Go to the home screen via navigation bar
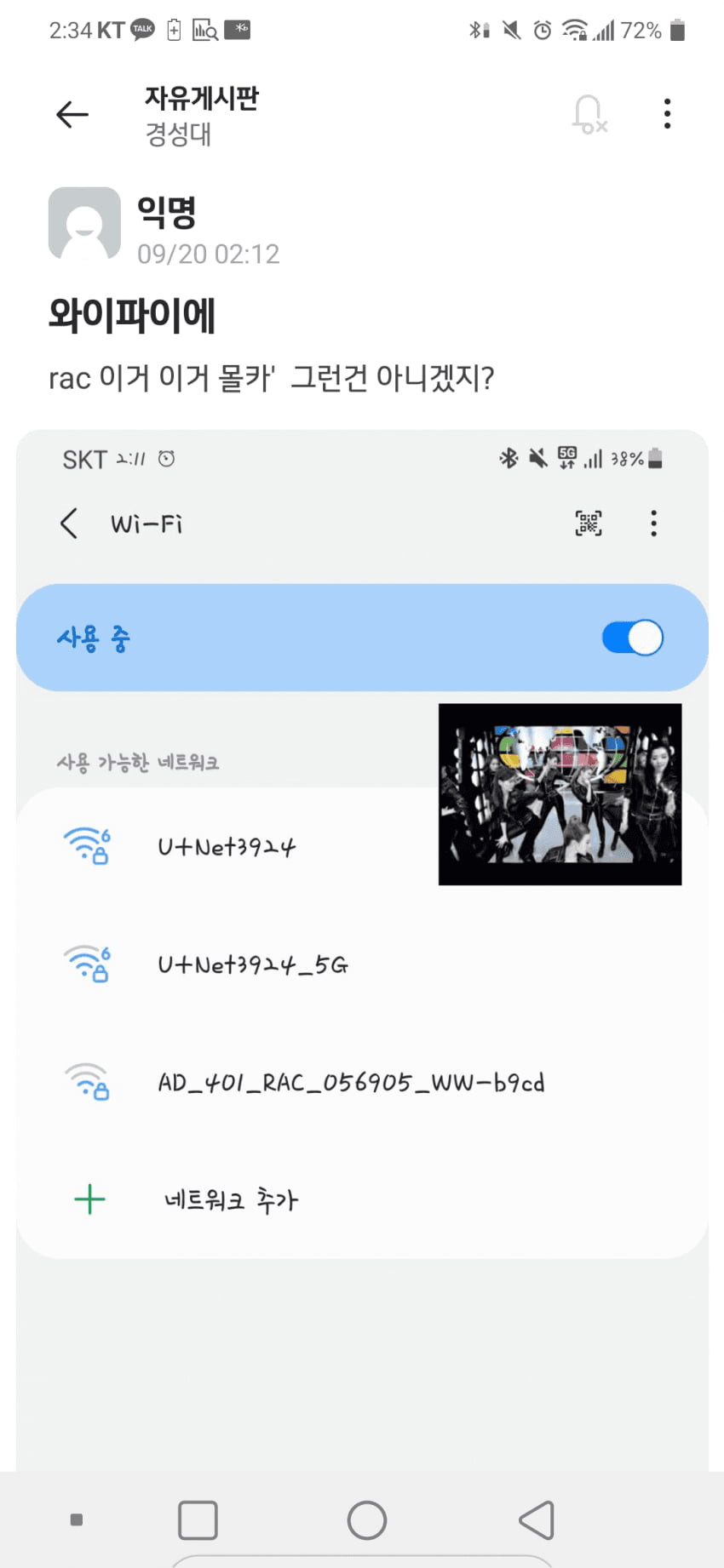This screenshot has height=1568, width=724. pyautogui.click(x=367, y=1520)
